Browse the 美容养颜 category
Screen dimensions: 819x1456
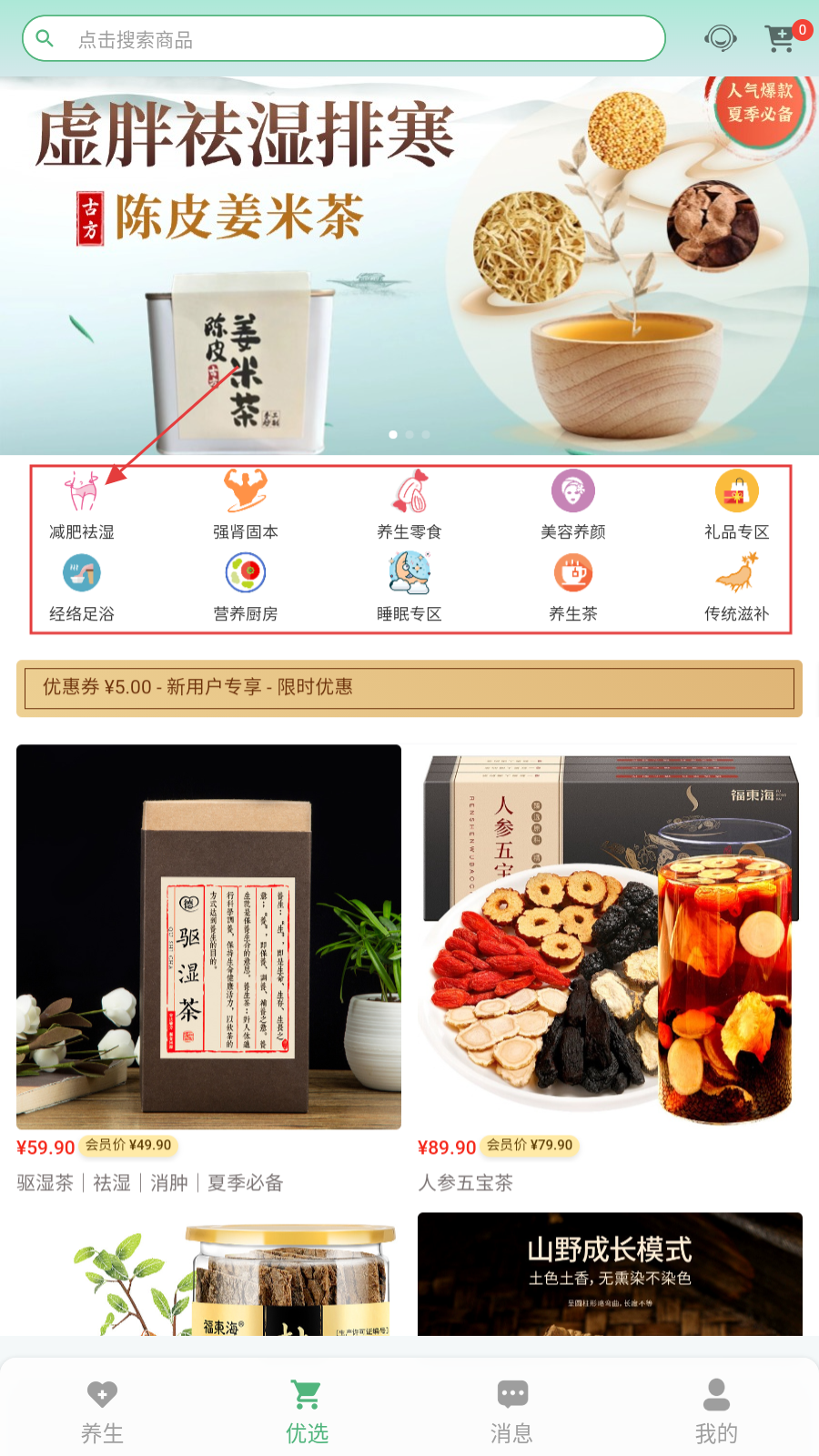tap(572, 505)
